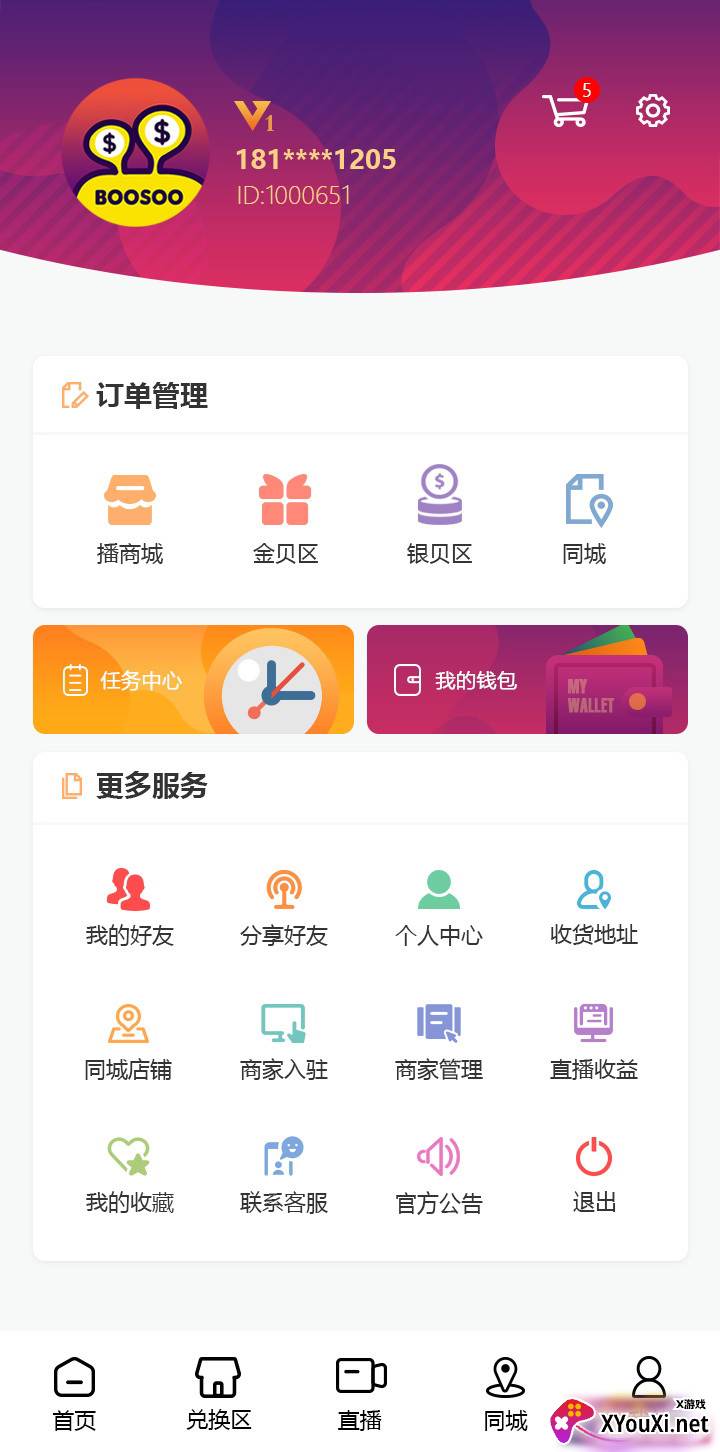Open the 任务中心 card
720x1452 pixels.
[x=193, y=680]
